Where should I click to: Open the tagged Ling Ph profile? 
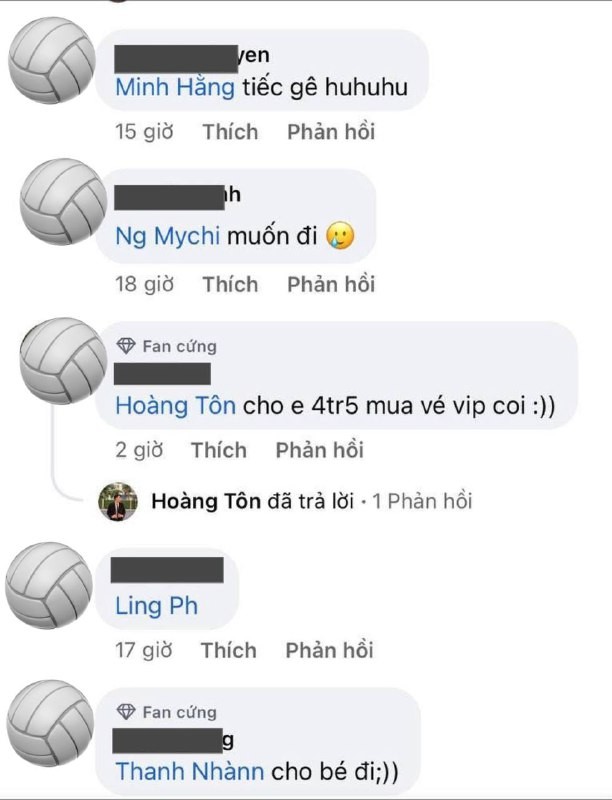point(156,606)
